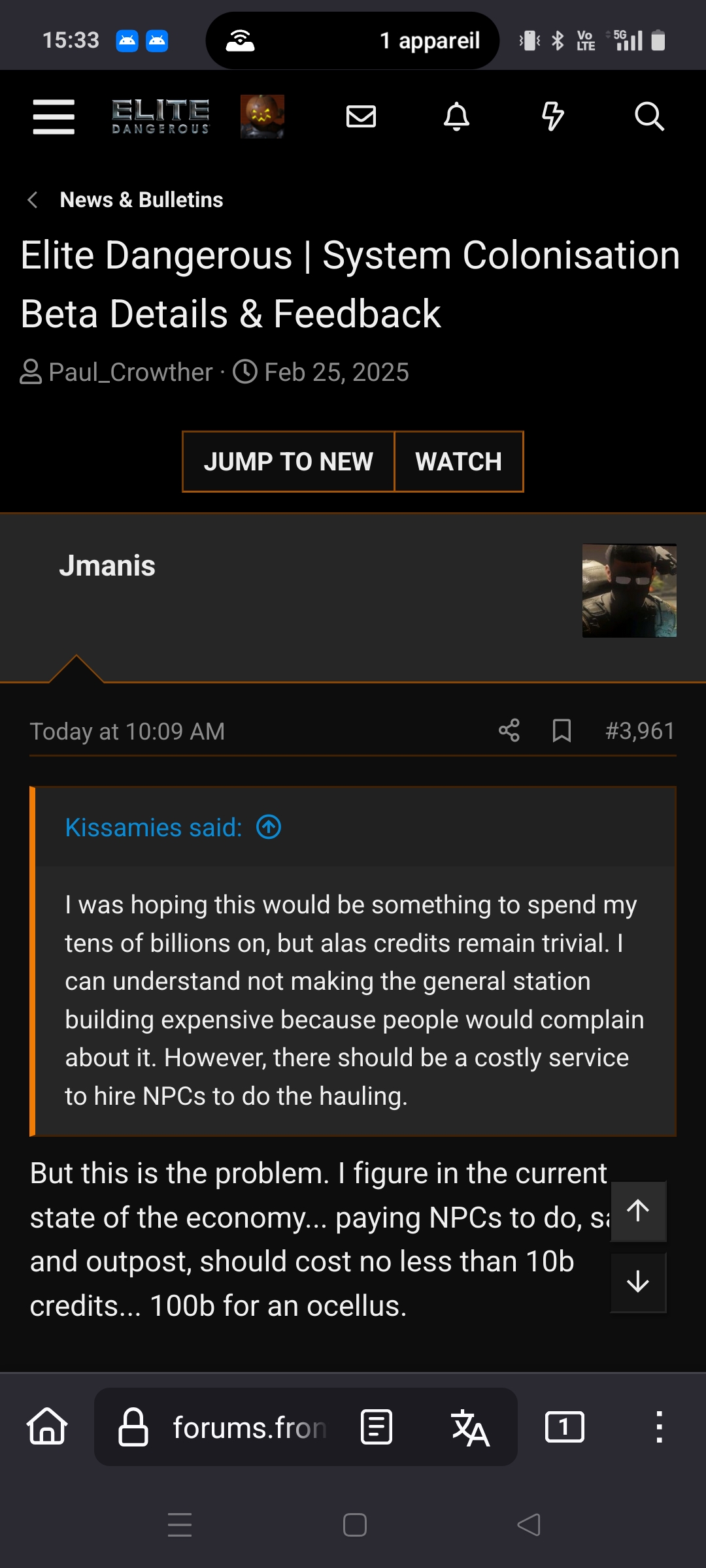Open the forum inbox envelope
Screen dimensions: 706x1568
pos(361,117)
